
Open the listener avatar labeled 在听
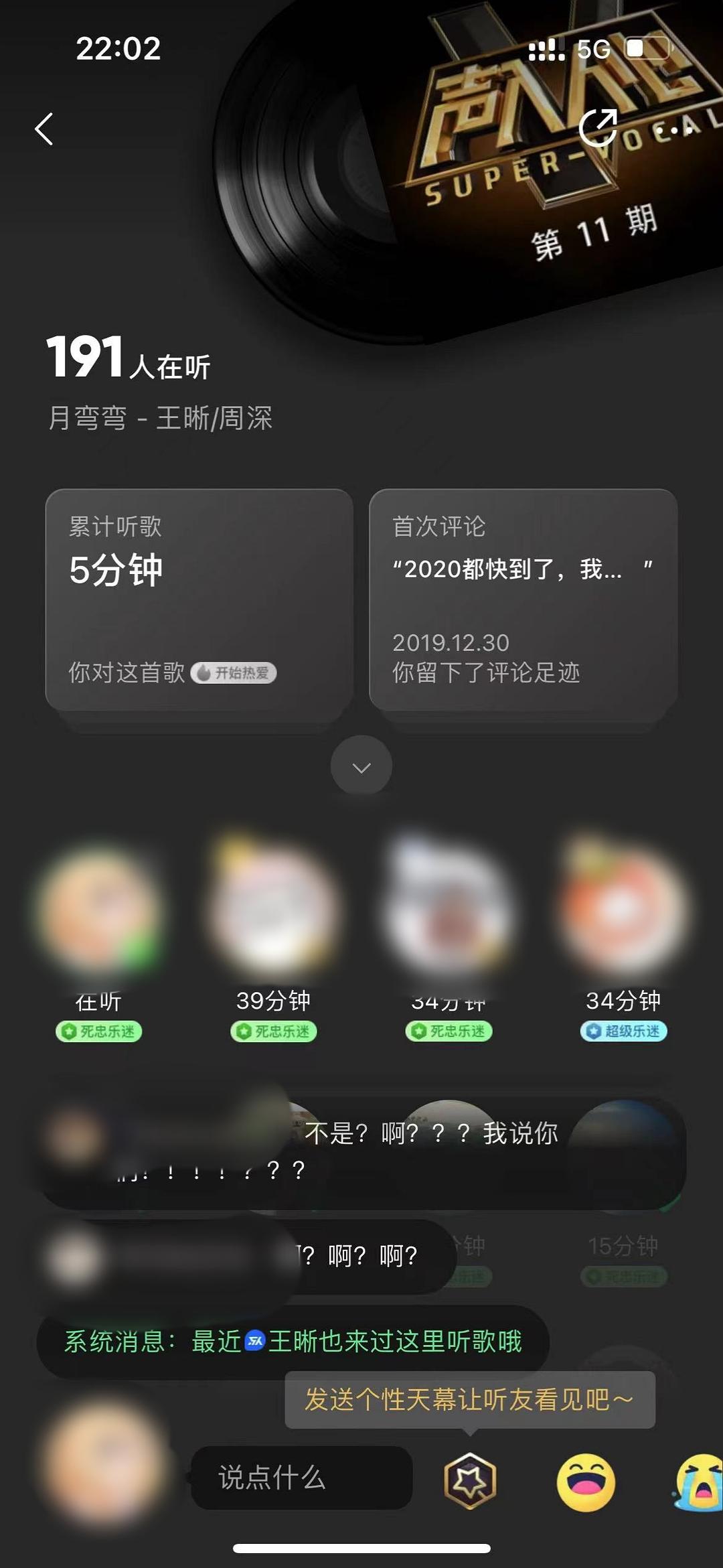(x=99, y=912)
